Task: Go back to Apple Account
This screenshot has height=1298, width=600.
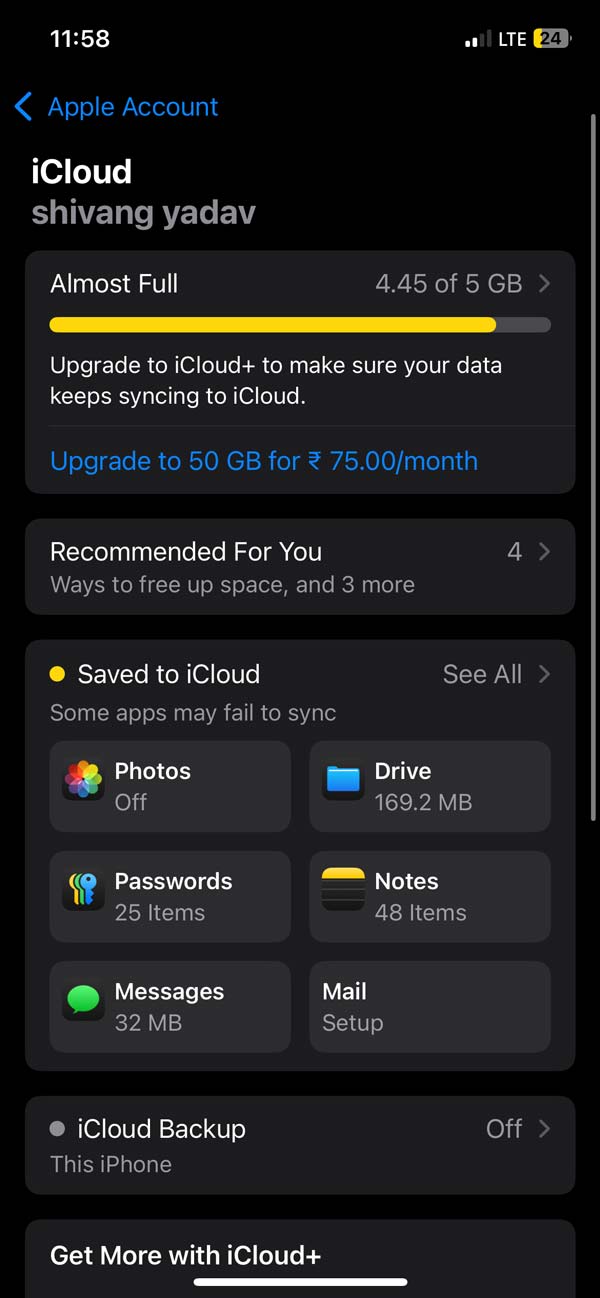Action: [x=116, y=107]
